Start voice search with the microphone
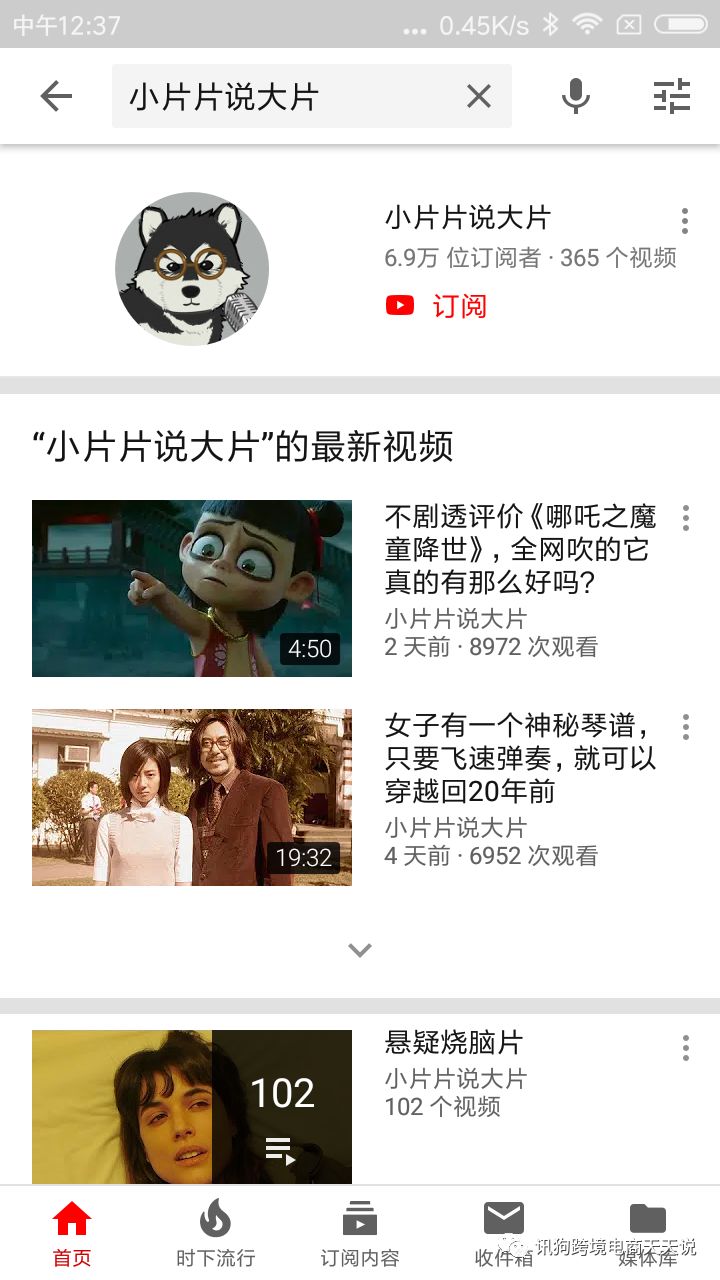720x1280 pixels. [575, 97]
